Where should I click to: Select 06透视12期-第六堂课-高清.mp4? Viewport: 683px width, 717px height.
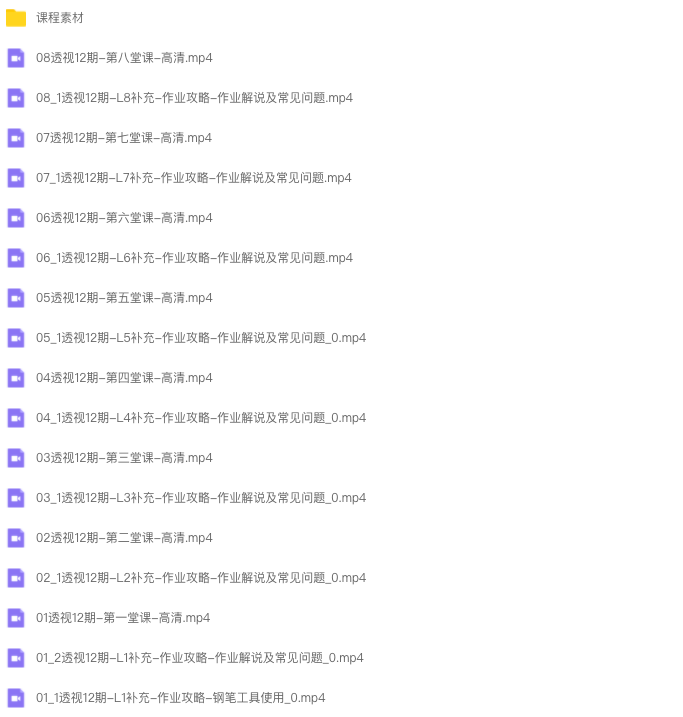click(124, 218)
